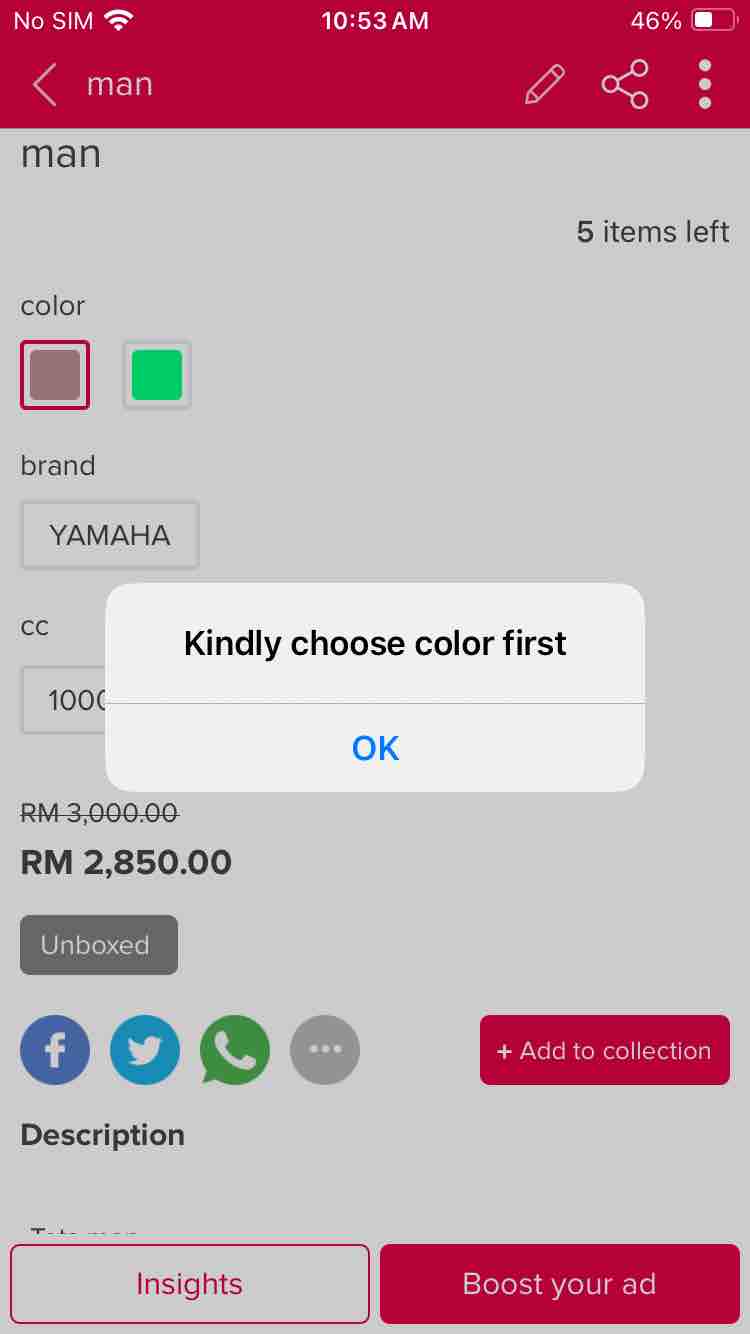This screenshot has width=750, height=1334.
Task: Share the listing via the share icon
Action: [x=625, y=84]
